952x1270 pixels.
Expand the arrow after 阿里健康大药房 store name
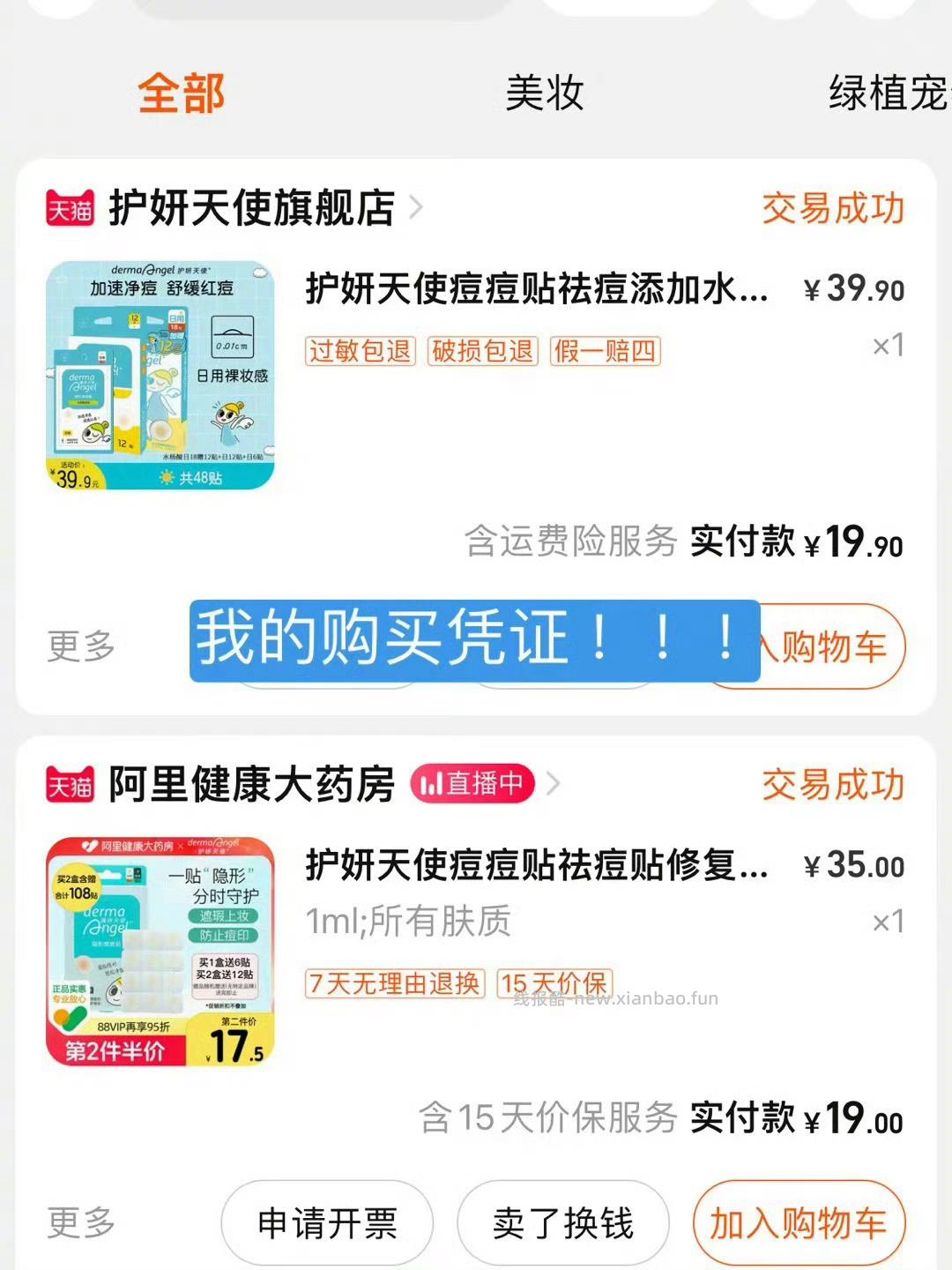click(554, 785)
